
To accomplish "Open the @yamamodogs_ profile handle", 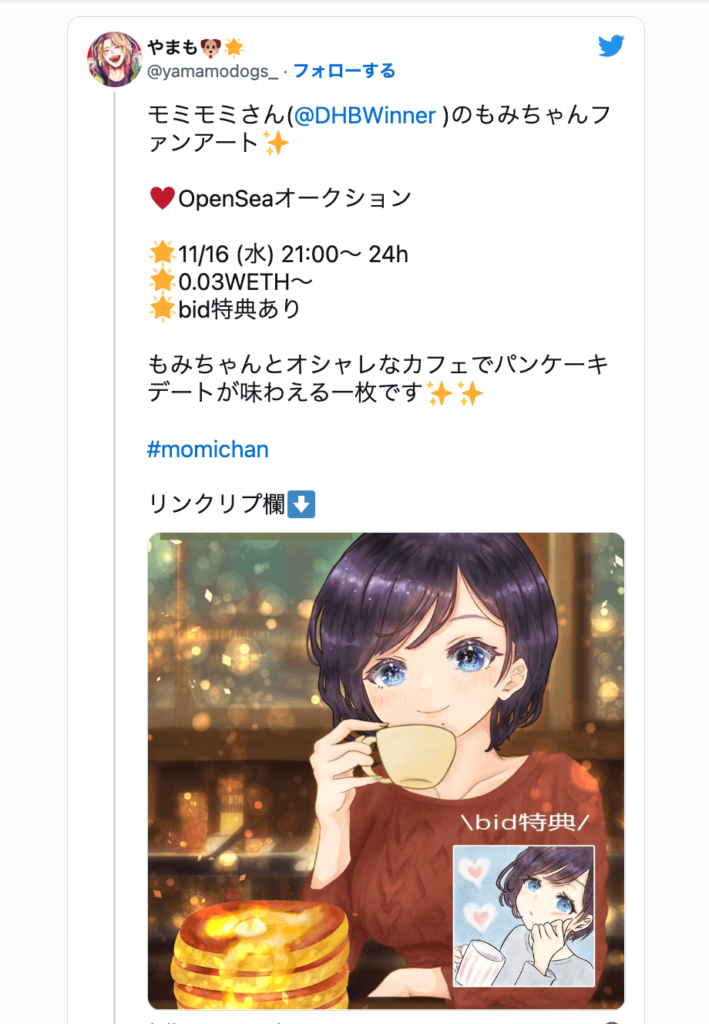I will (213, 71).
